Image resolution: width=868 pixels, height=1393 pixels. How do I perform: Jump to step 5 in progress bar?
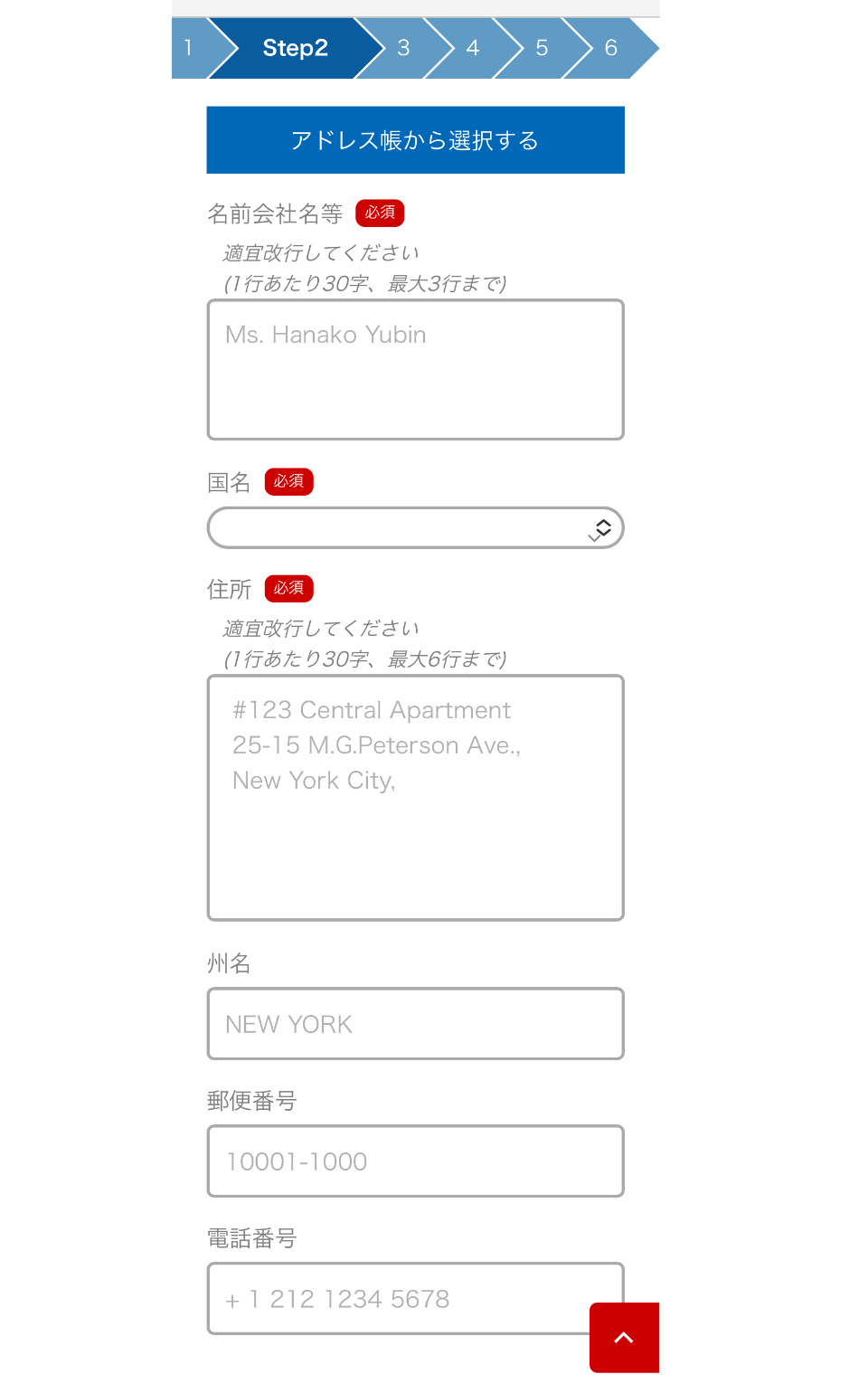[x=542, y=48]
